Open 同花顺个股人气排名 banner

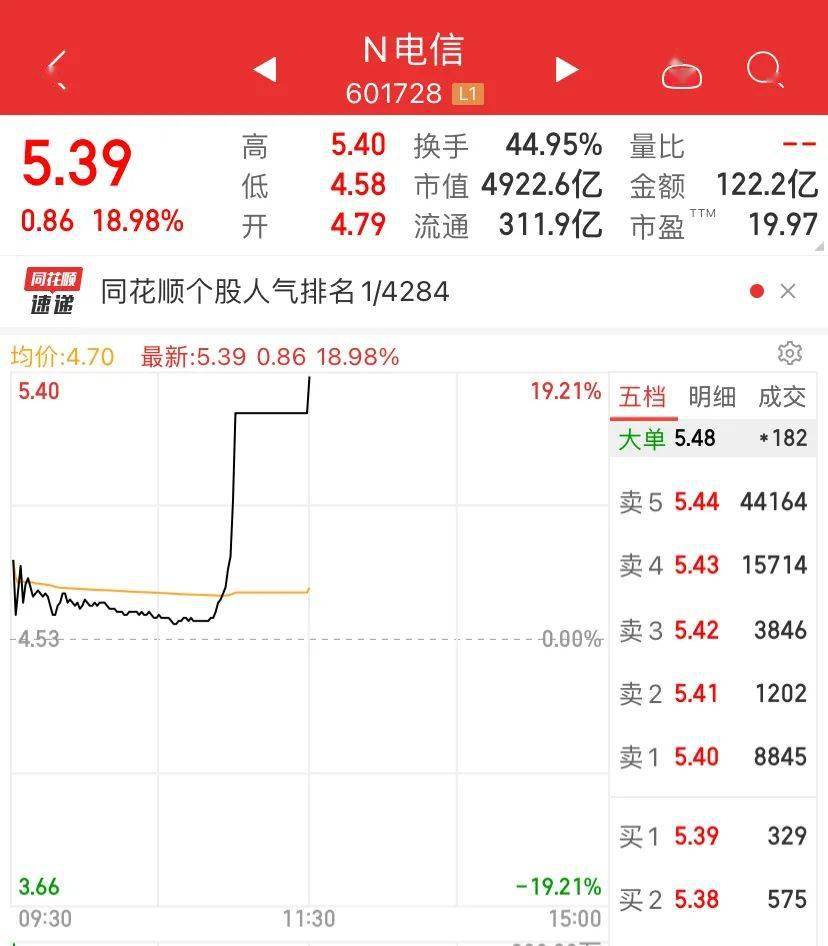pyautogui.click(x=275, y=291)
